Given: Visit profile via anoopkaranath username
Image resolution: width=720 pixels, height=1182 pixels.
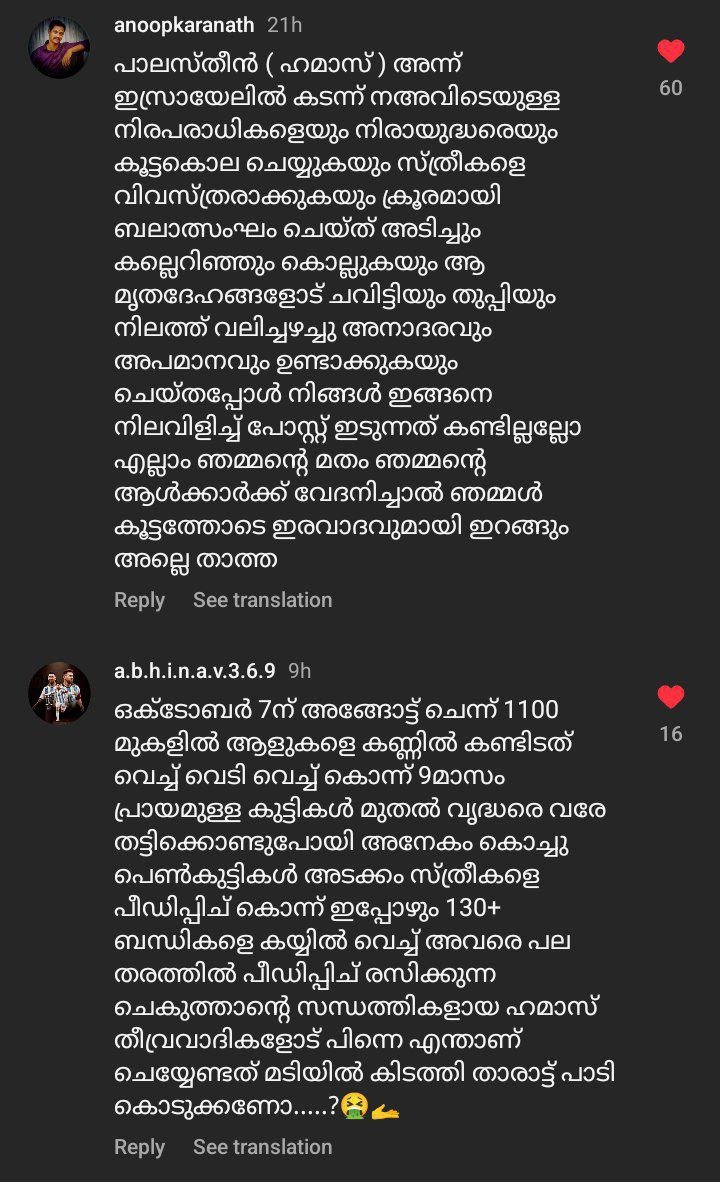Looking at the screenshot, I should click(x=185, y=24).
